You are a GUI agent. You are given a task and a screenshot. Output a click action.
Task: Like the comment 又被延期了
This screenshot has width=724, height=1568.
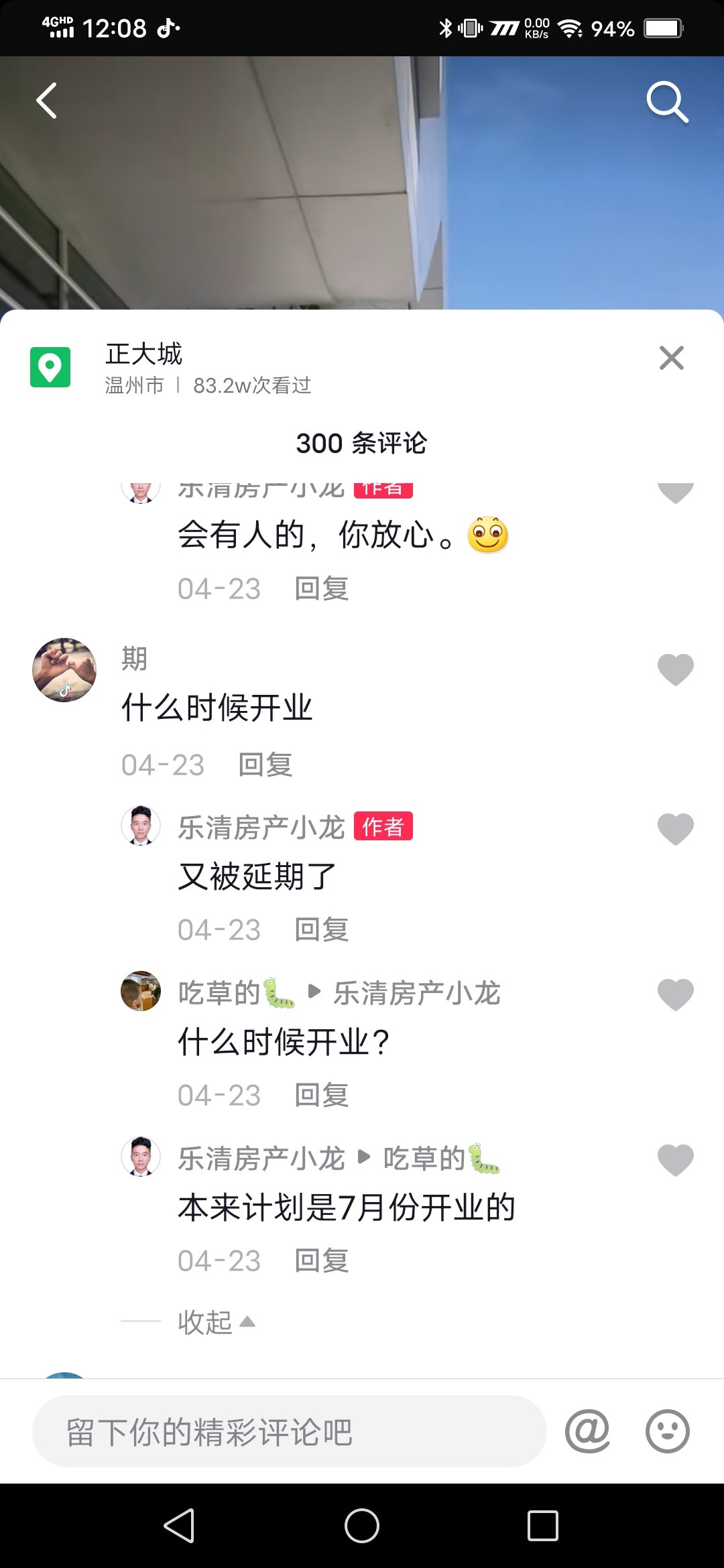(x=675, y=829)
